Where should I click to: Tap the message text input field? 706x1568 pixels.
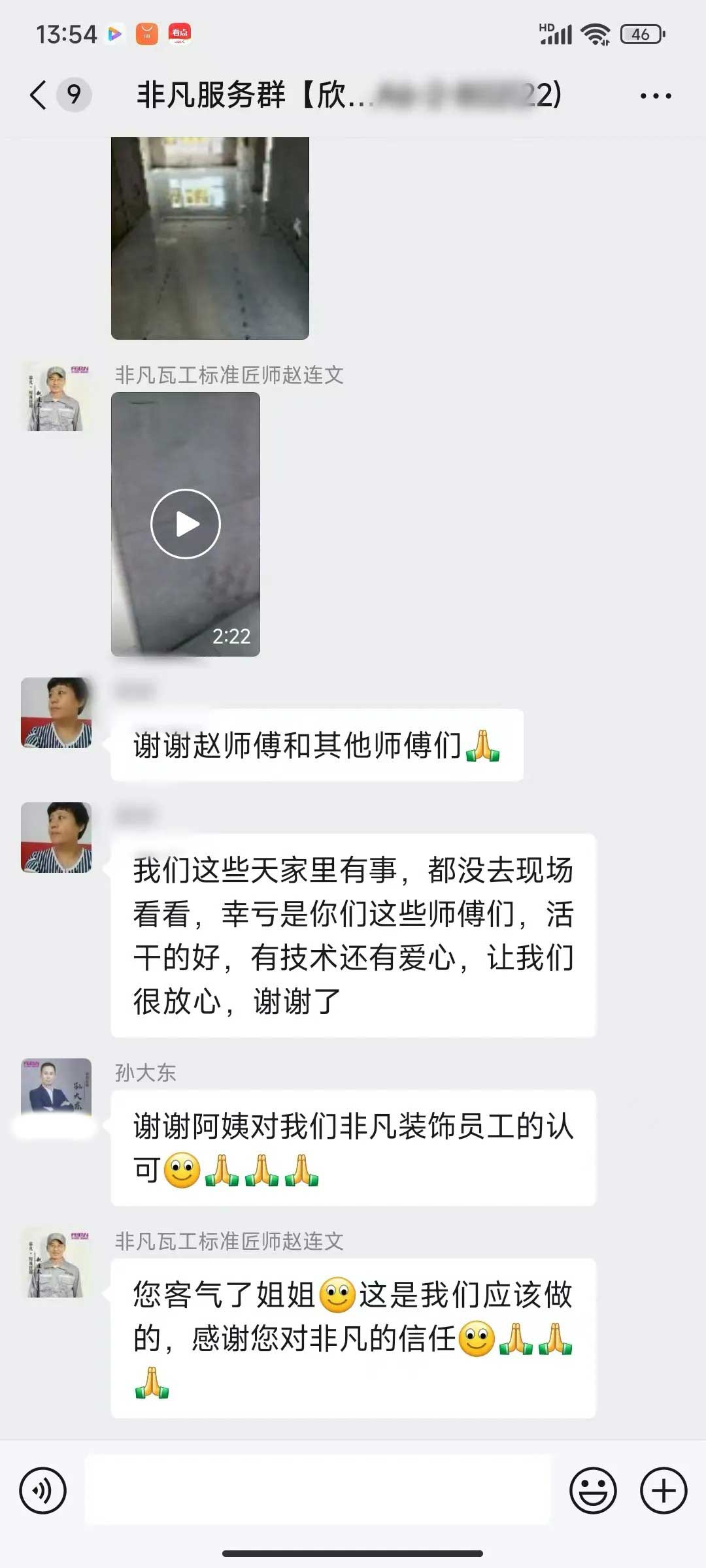pos(318,1491)
